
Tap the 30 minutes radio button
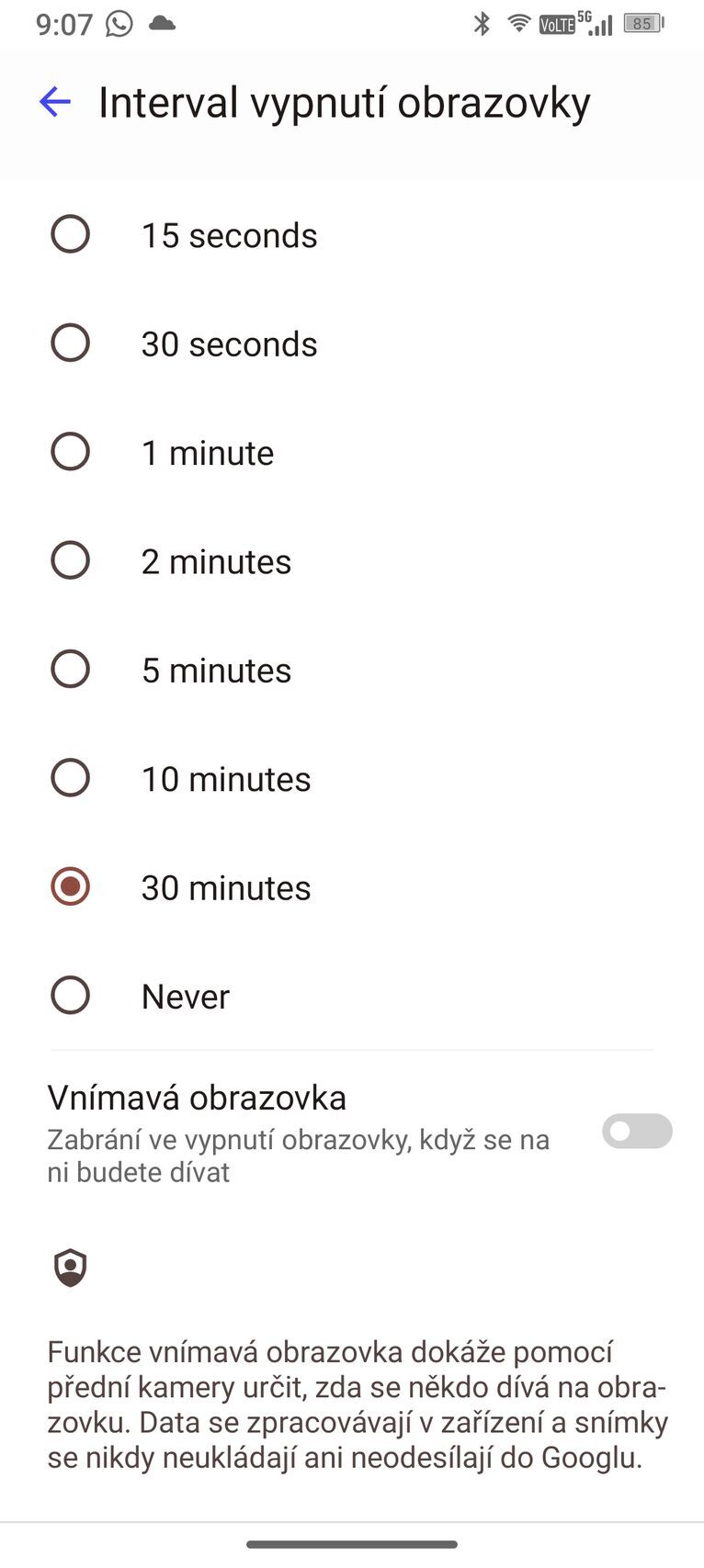coord(71,887)
